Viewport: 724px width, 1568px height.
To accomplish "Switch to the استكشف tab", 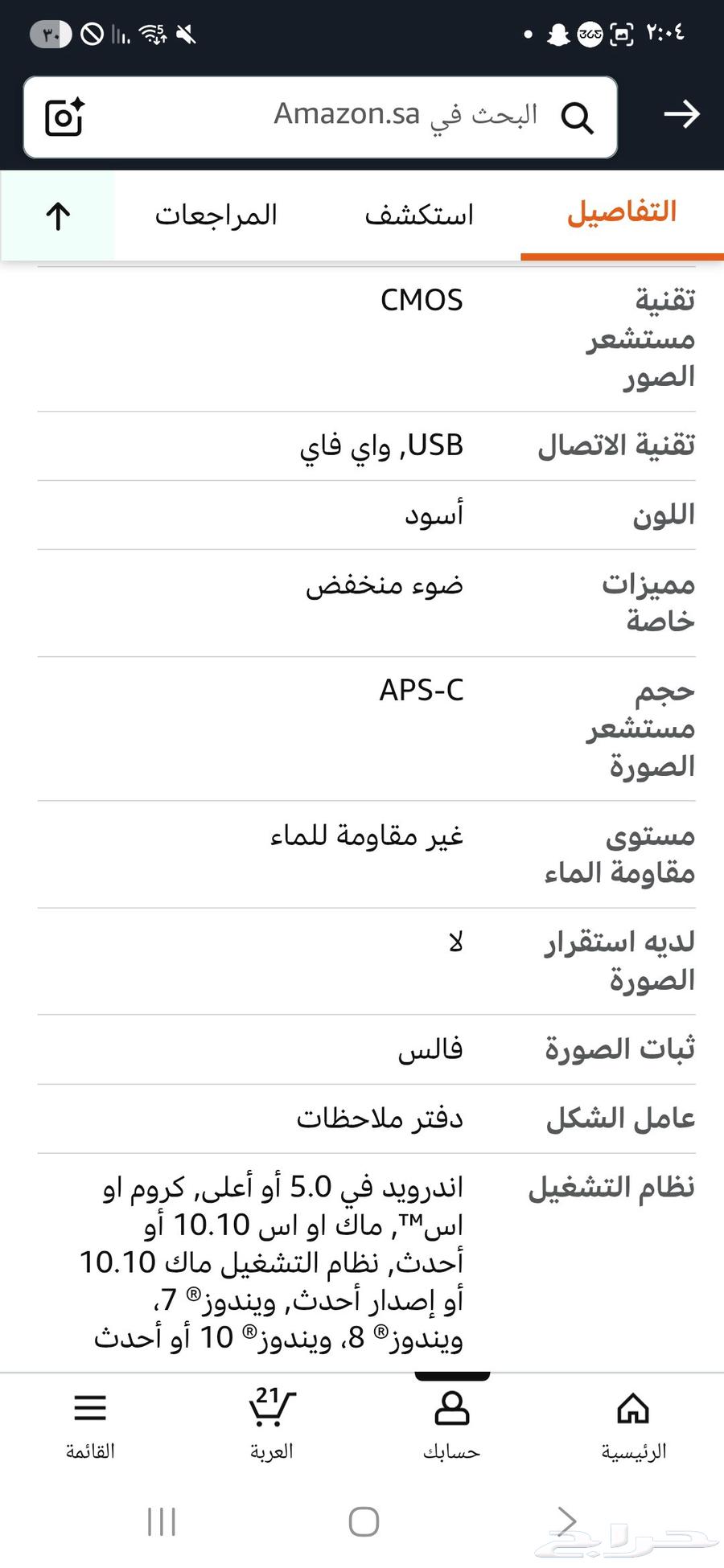I will coord(419,215).
